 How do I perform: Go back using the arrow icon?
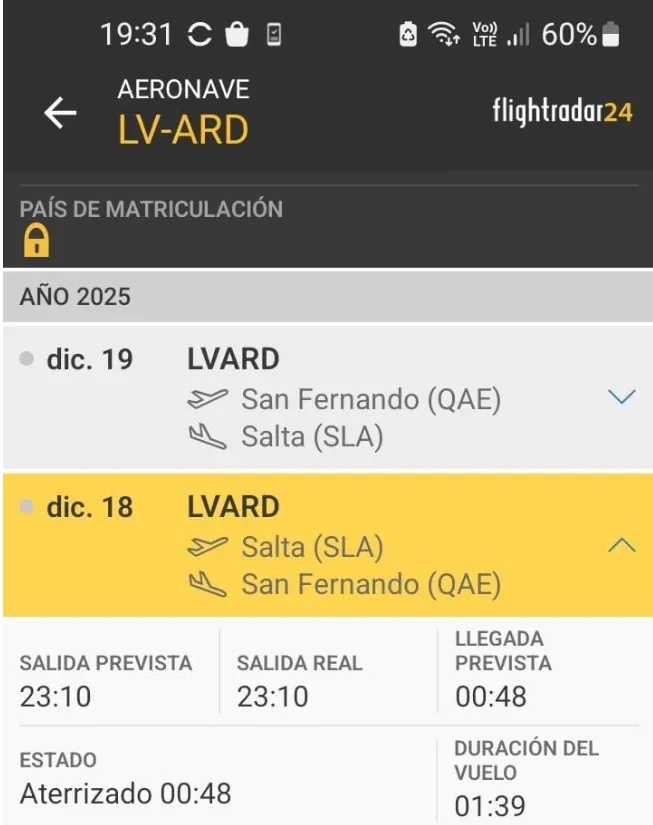(60, 114)
